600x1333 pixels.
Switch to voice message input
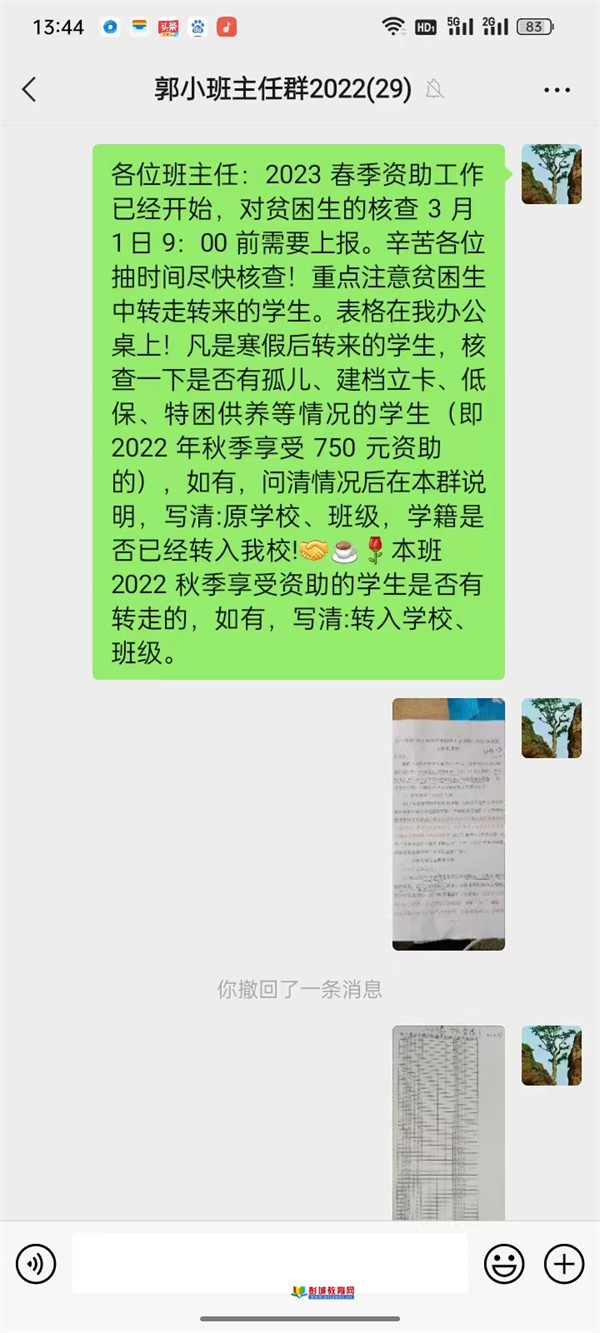[36, 1265]
